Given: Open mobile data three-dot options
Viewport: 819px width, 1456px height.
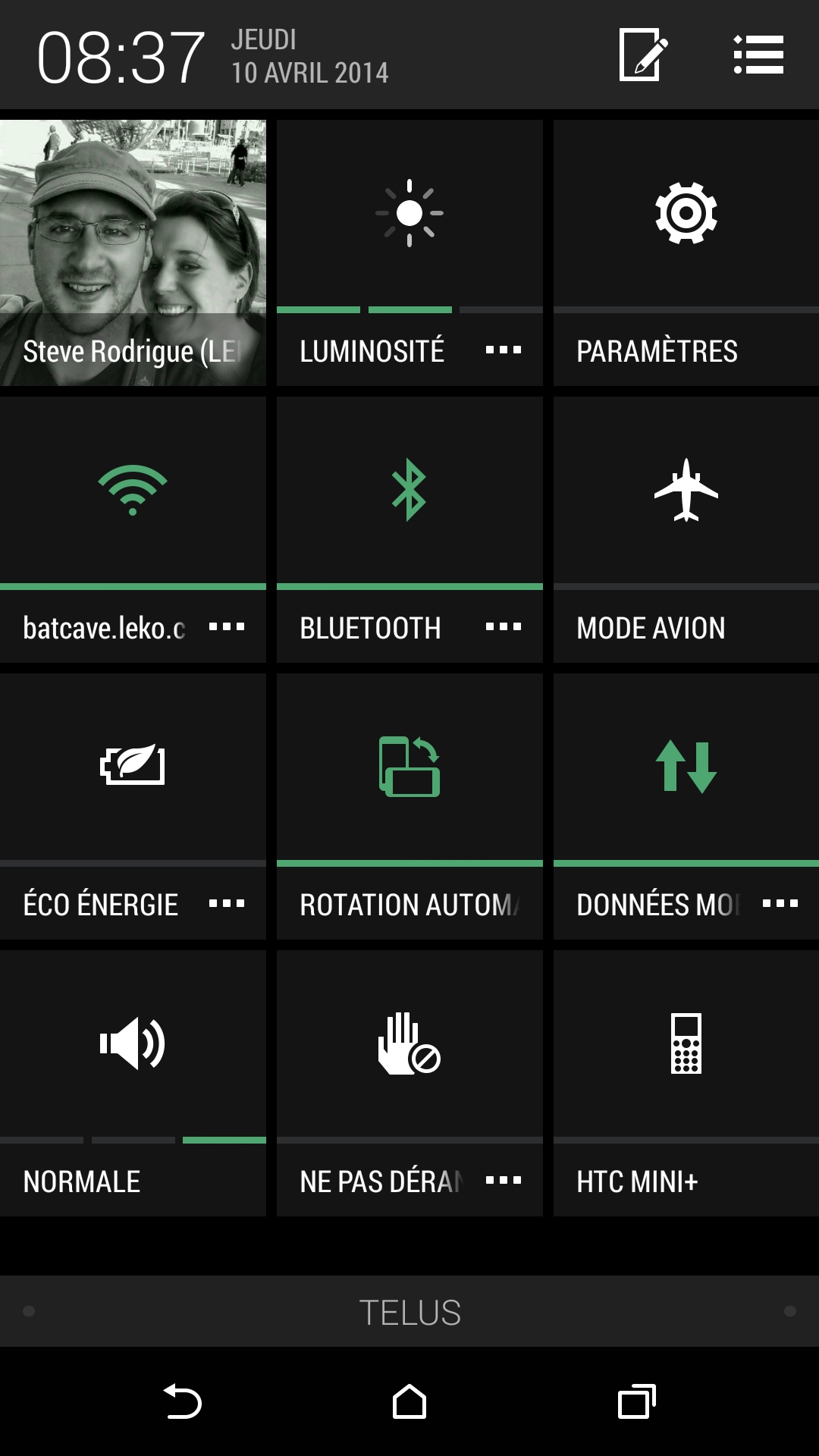Looking at the screenshot, I should point(780,904).
